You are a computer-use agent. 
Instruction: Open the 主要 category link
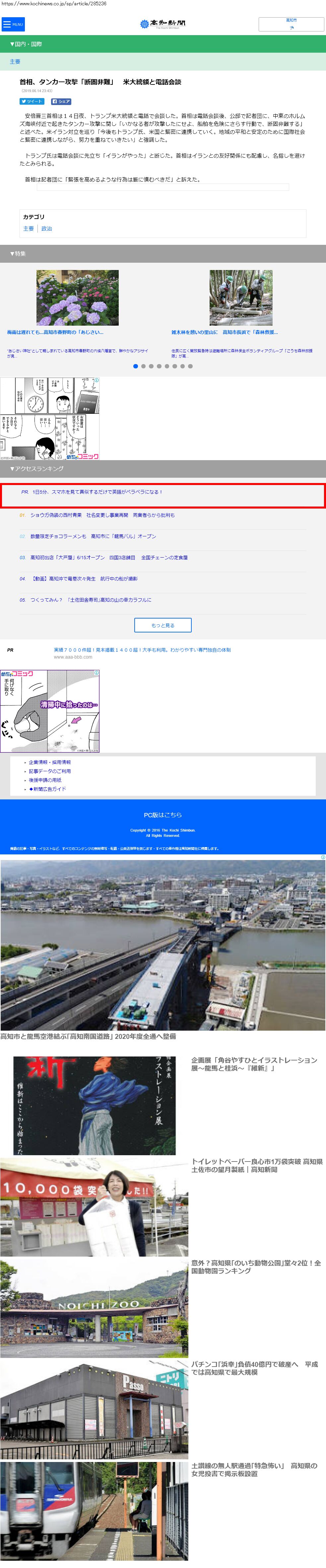point(29,229)
